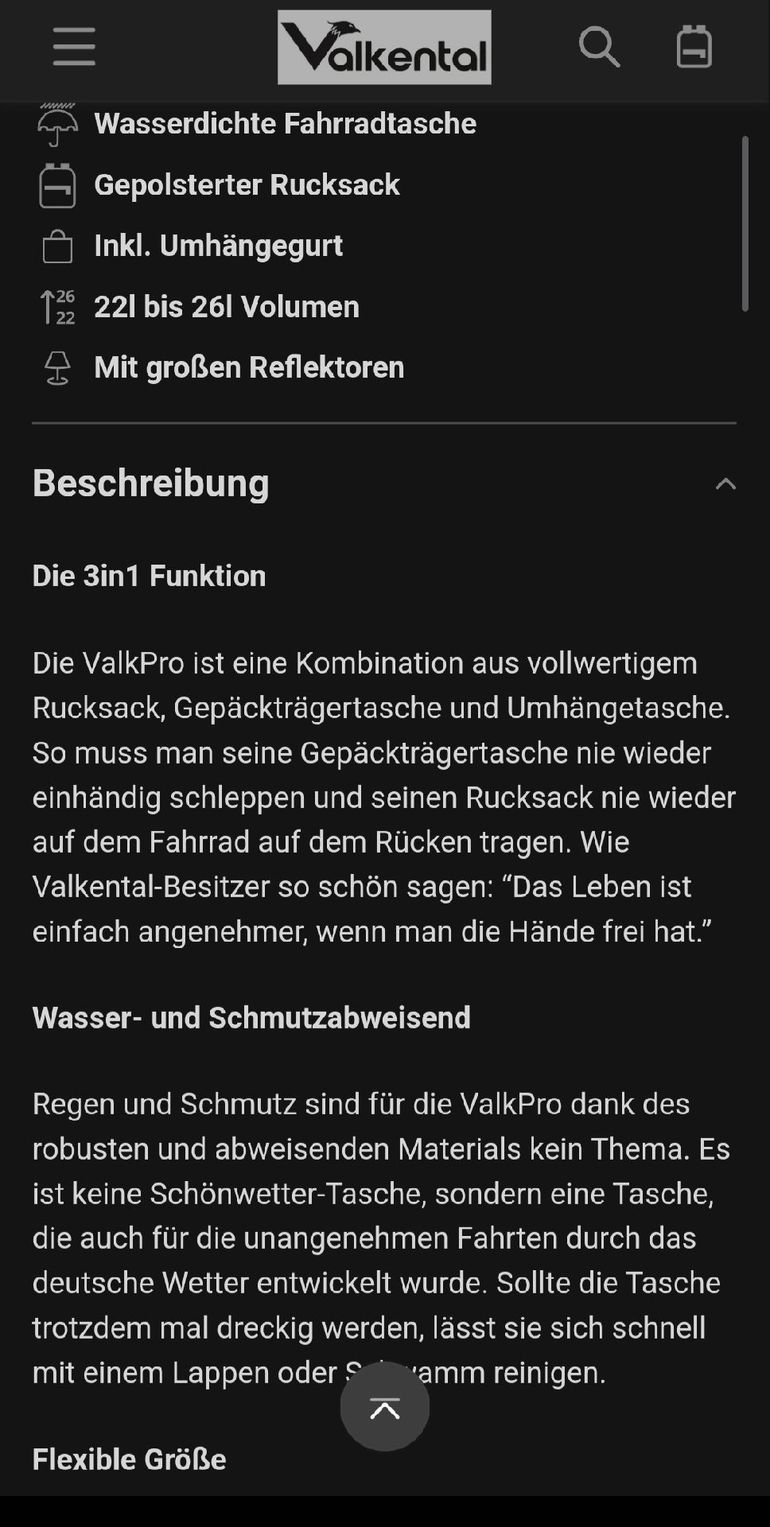Jump back to top of page
The image size is (770, 1527).
(385, 1408)
